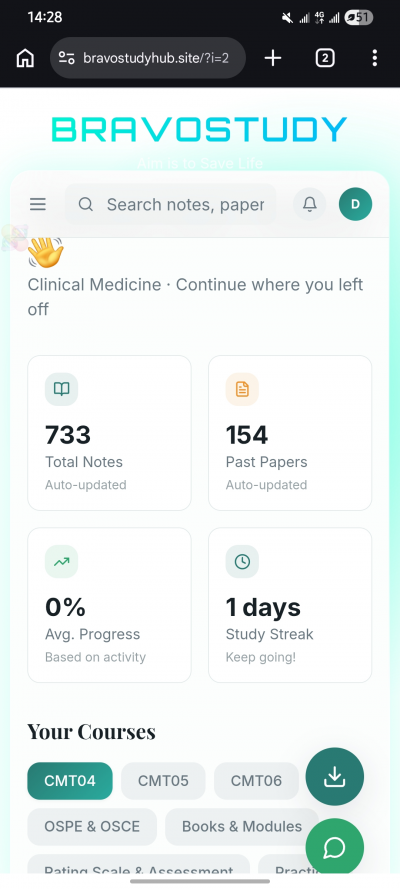Open the notifications bell
400x889 pixels.
click(x=309, y=204)
